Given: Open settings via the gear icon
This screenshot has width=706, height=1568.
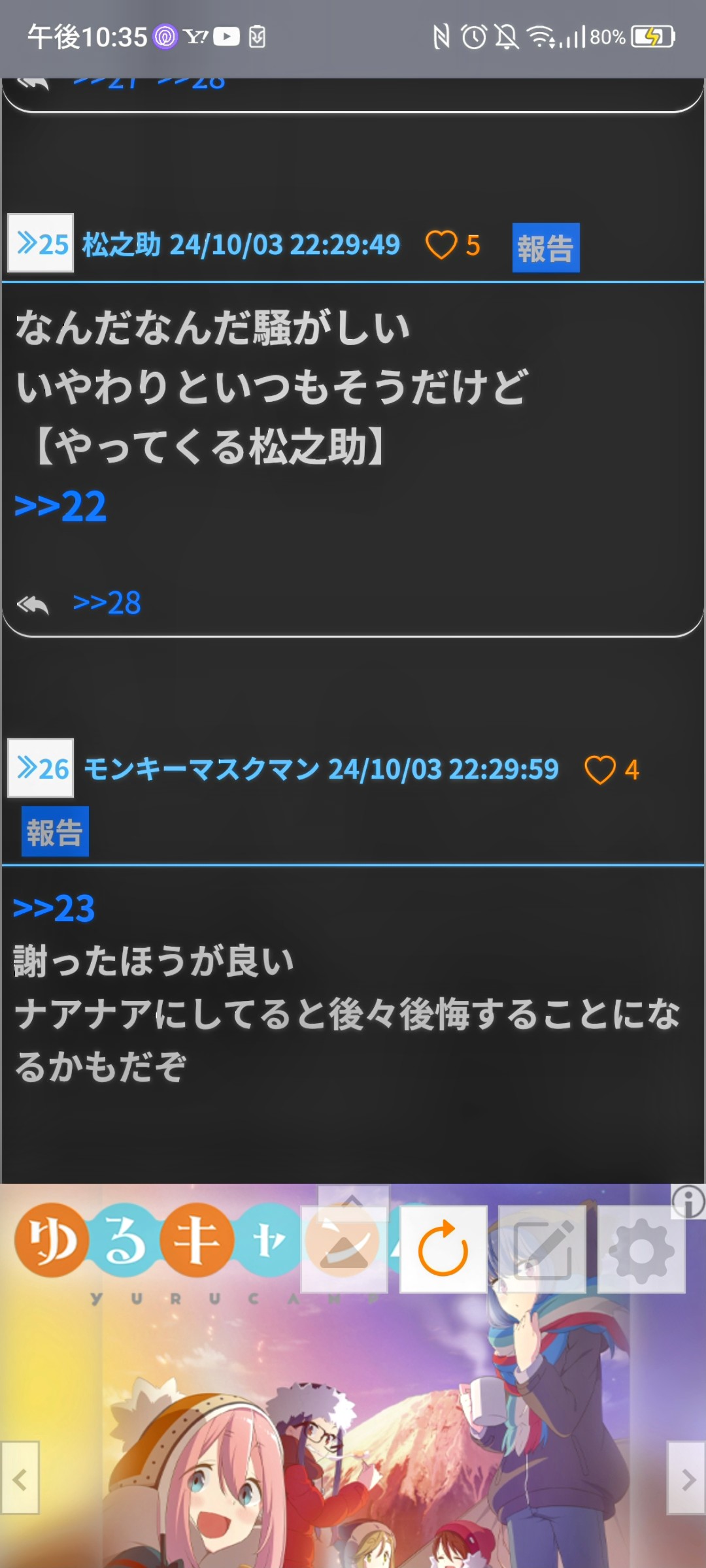Looking at the screenshot, I should click(x=641, y=1249).
